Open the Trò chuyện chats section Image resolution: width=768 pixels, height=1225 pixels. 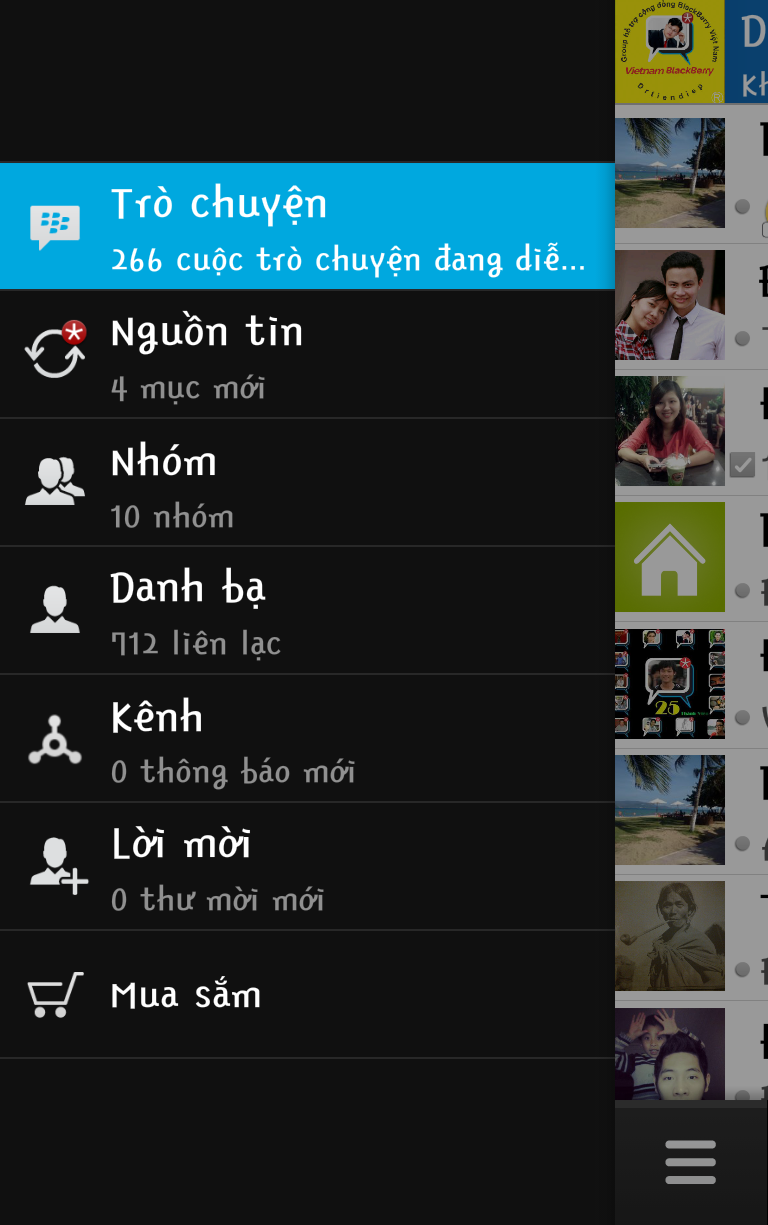tap(307, 227)
